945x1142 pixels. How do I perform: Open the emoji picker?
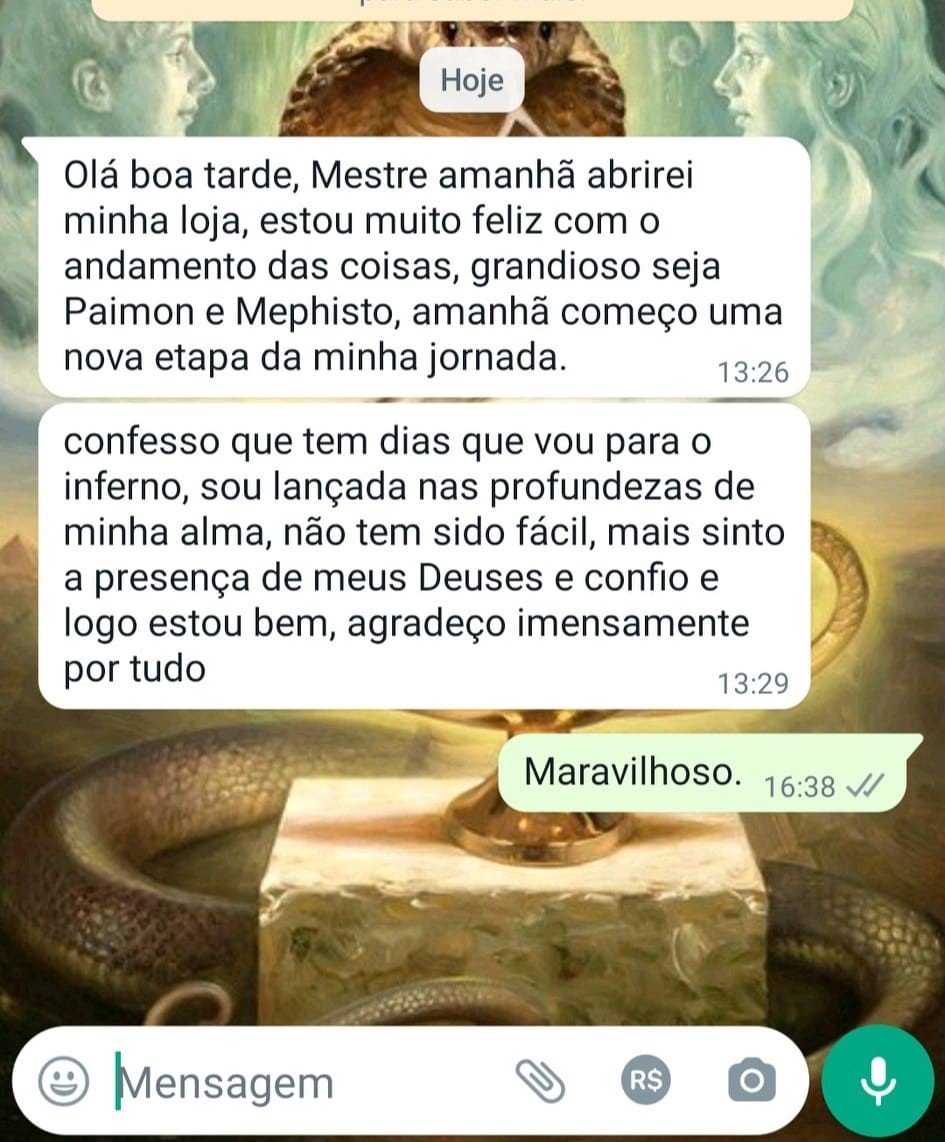tap(63, 1080)
